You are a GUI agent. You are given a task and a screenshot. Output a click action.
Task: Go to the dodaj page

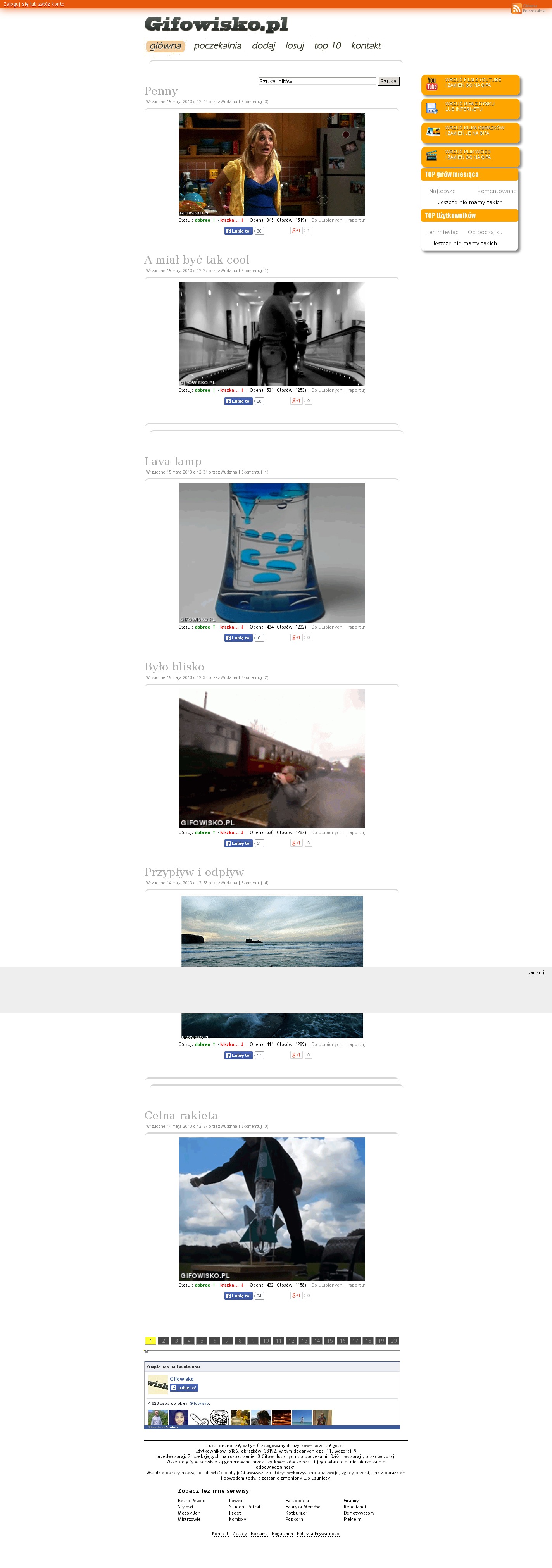(x=263, y=46)
